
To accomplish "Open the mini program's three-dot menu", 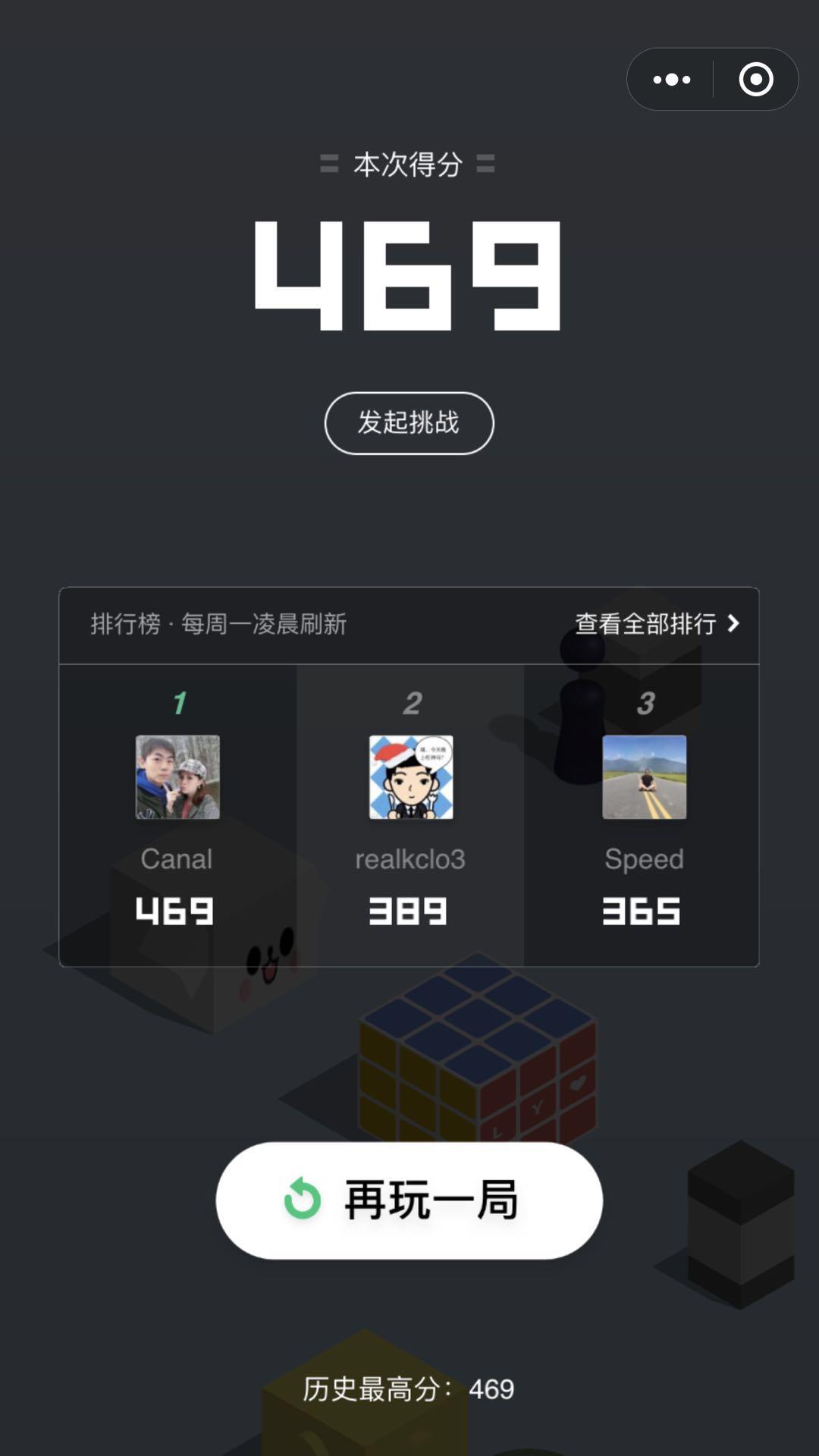I will (672, 80).
